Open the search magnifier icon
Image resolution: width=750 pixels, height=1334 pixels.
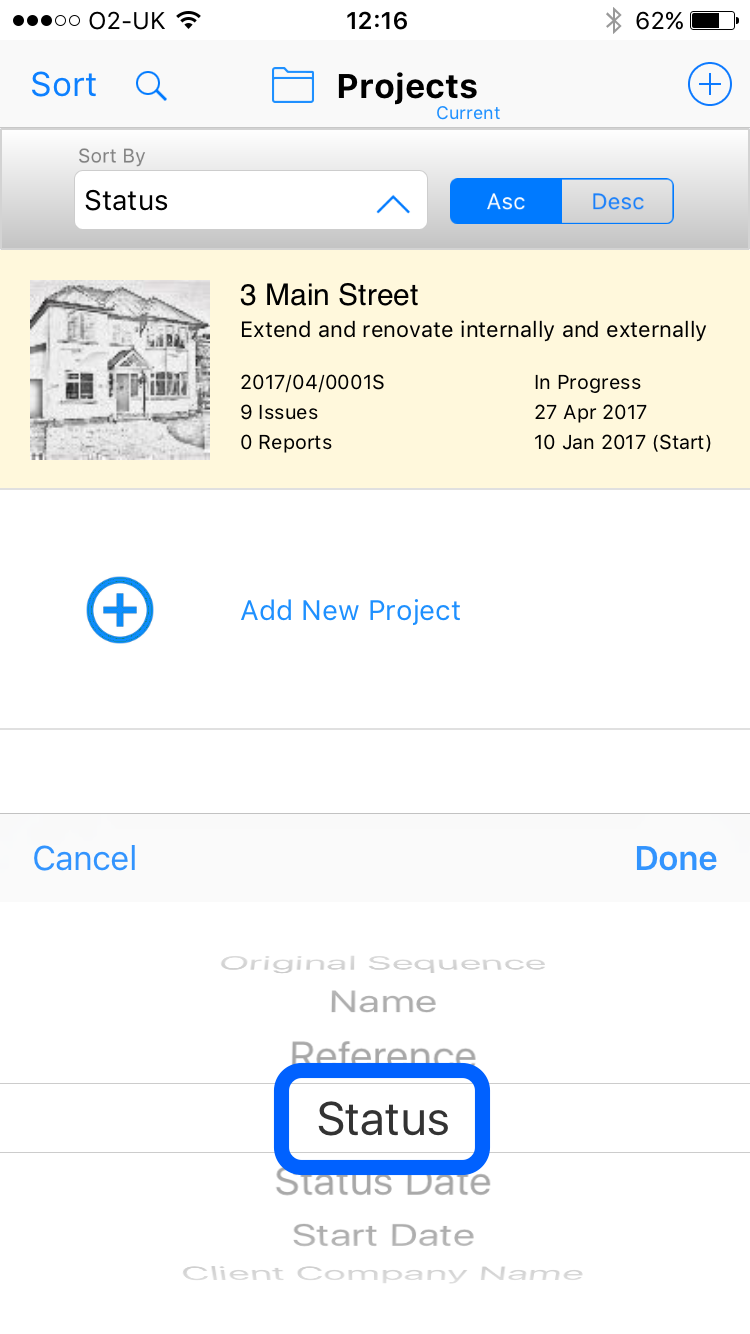(x=151, y=86)
